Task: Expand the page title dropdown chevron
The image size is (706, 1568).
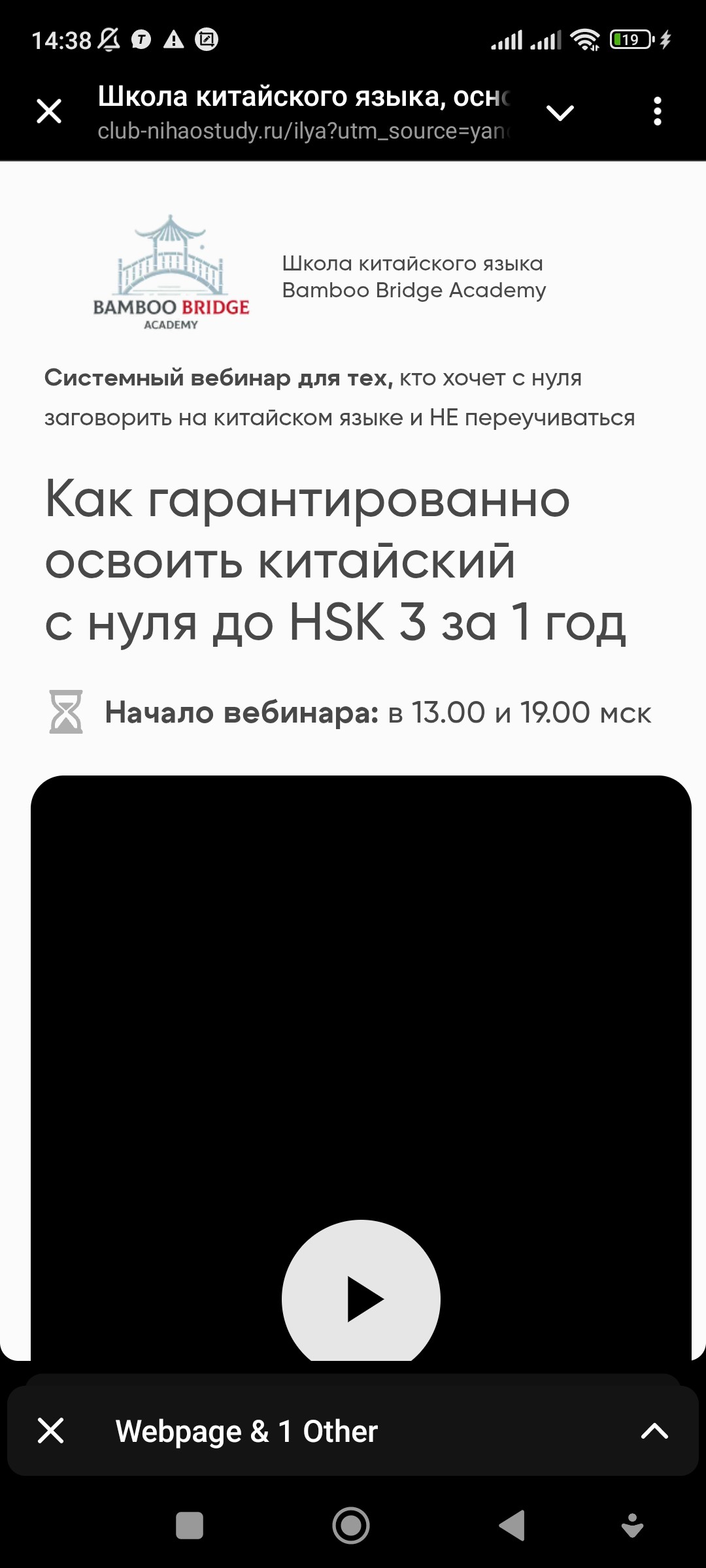Action: (560, 113)
